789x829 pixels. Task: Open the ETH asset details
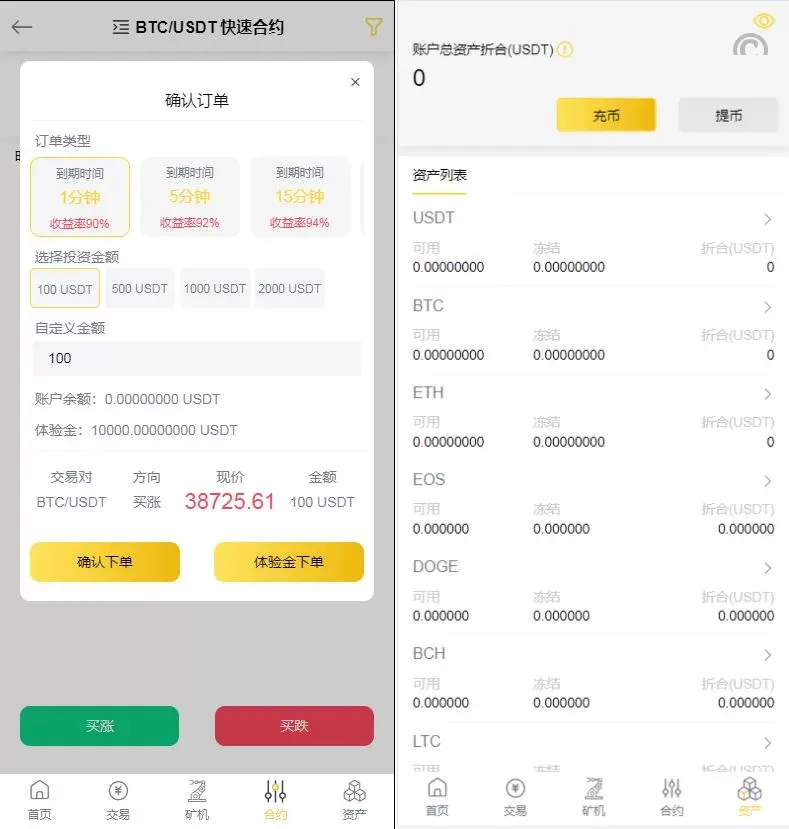click(593, 393)
